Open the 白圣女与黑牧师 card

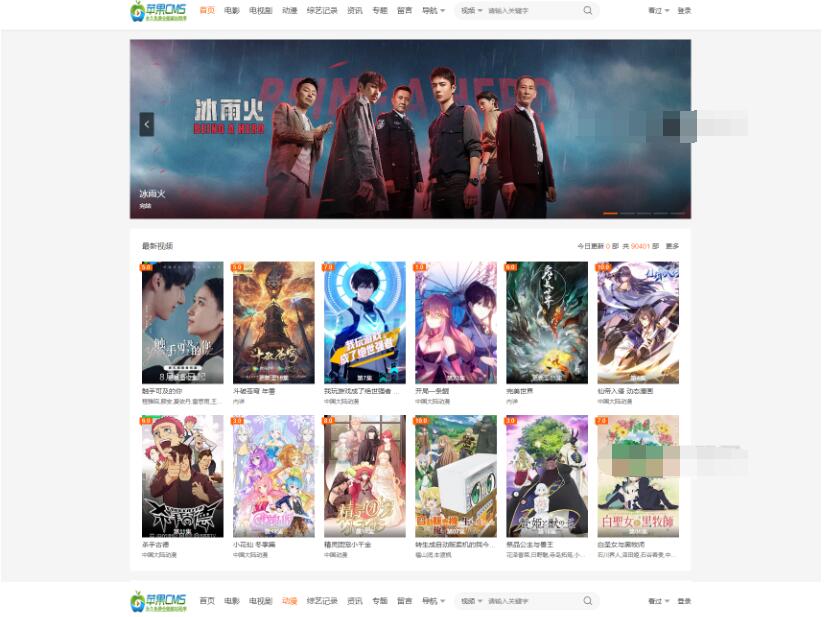(x=637, y=477)
